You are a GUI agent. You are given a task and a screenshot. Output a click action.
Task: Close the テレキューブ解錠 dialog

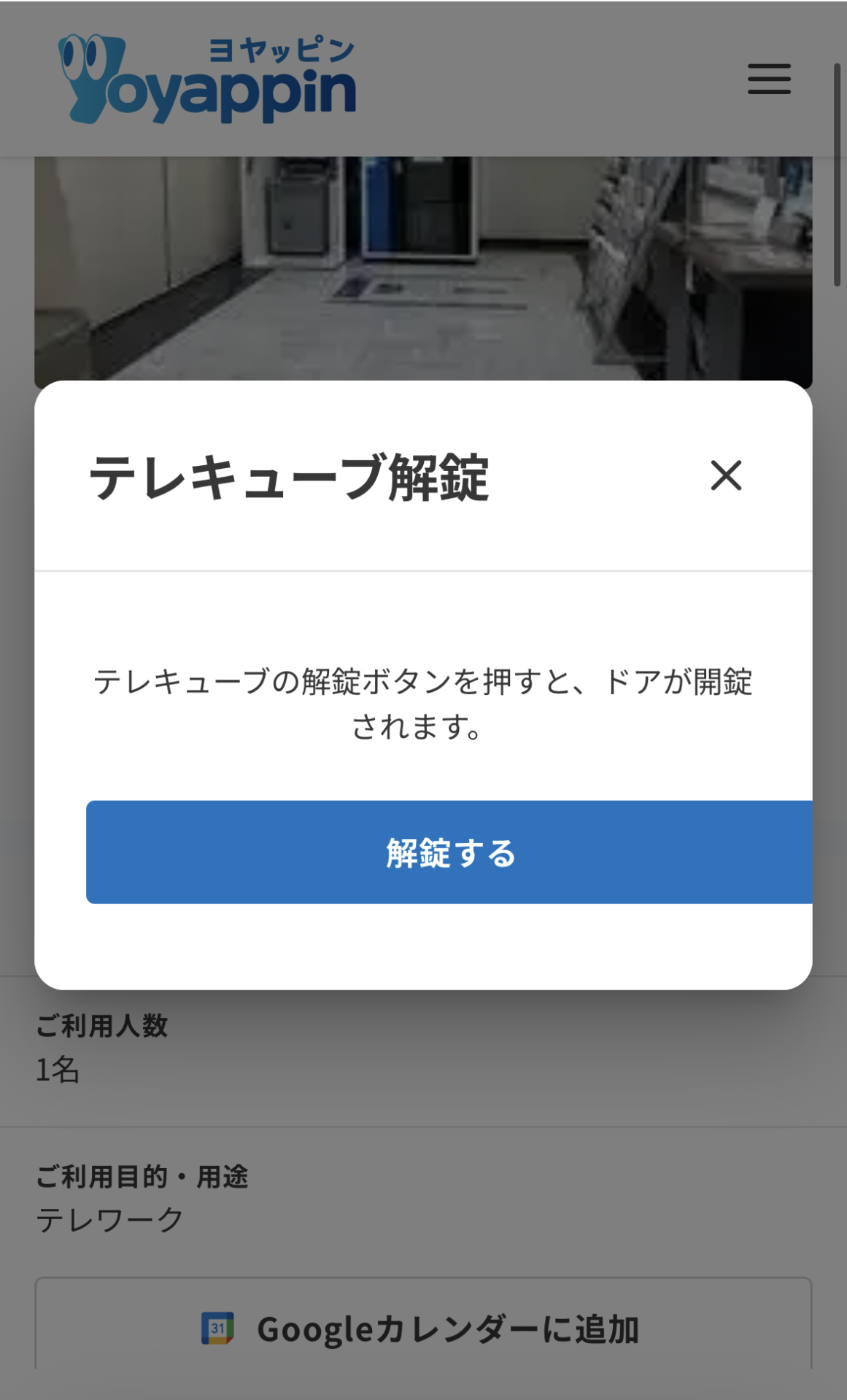(x=726, y=475)
